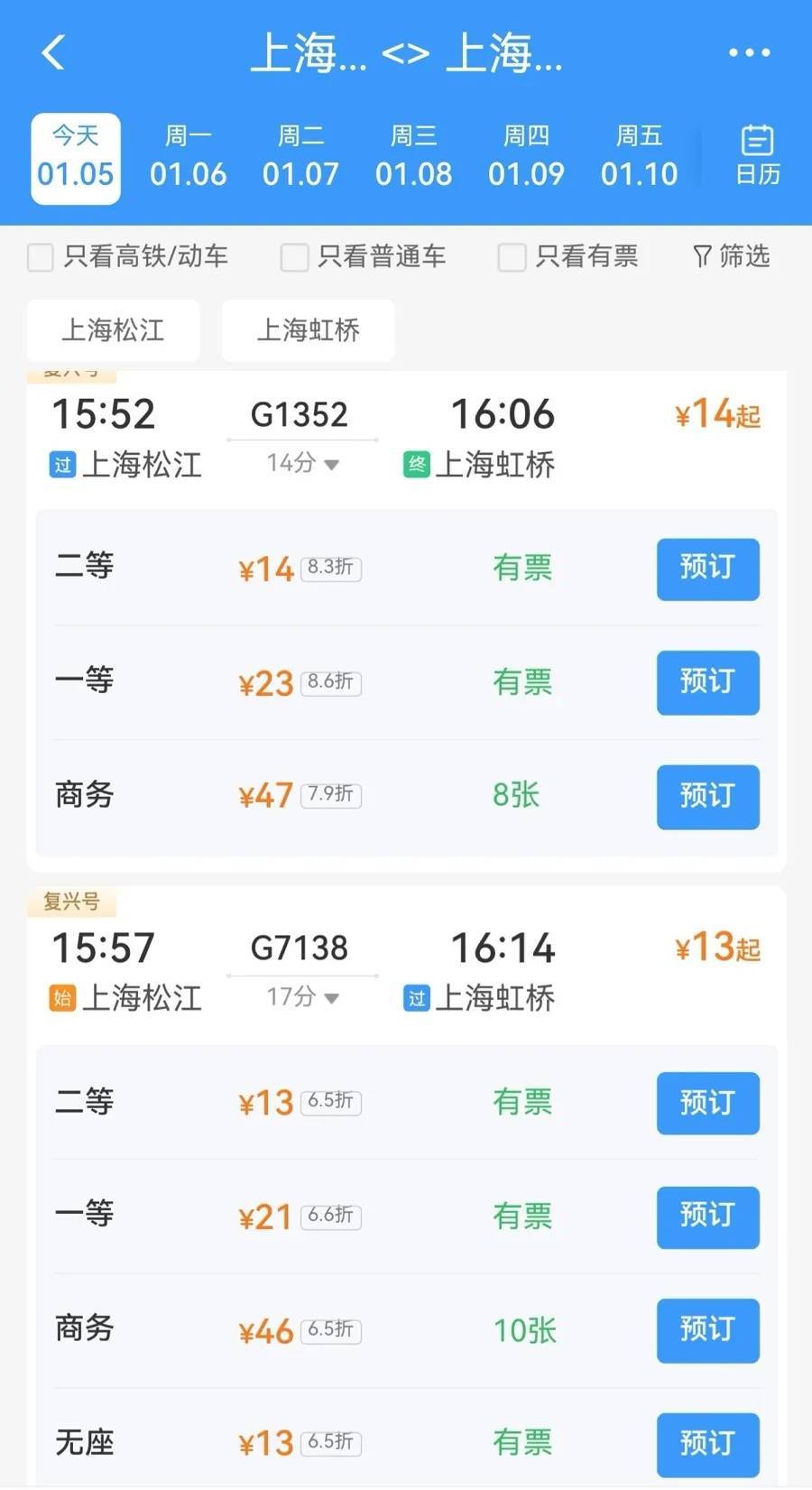
Task: Click the swap icon between station names
Action: click(405, 52)
